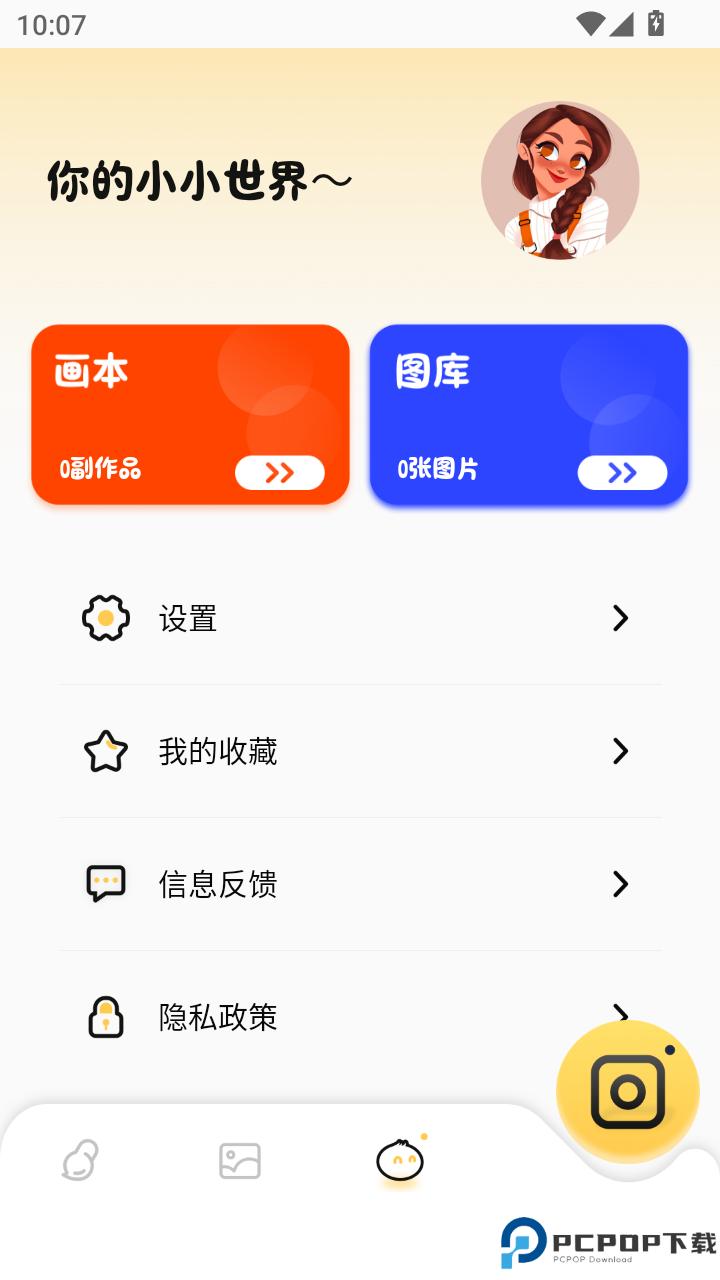The height and width of the screenshot is (1280, 720).
Task: Open Settings via the gear icon
Action: (105, 618)
